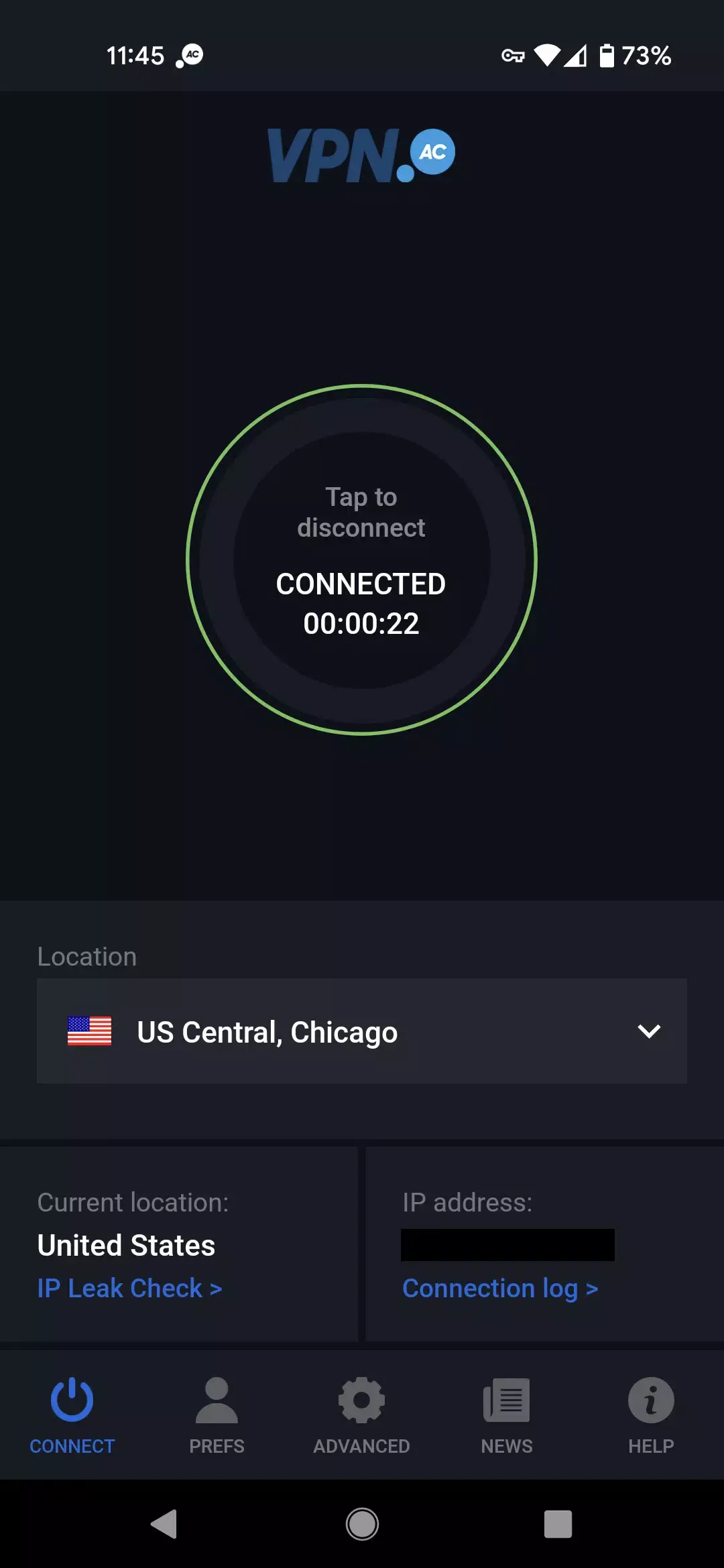724x1568 pixels.
Task: Tap the circle to disconnect the VPN
Action: tap(362, 560)
